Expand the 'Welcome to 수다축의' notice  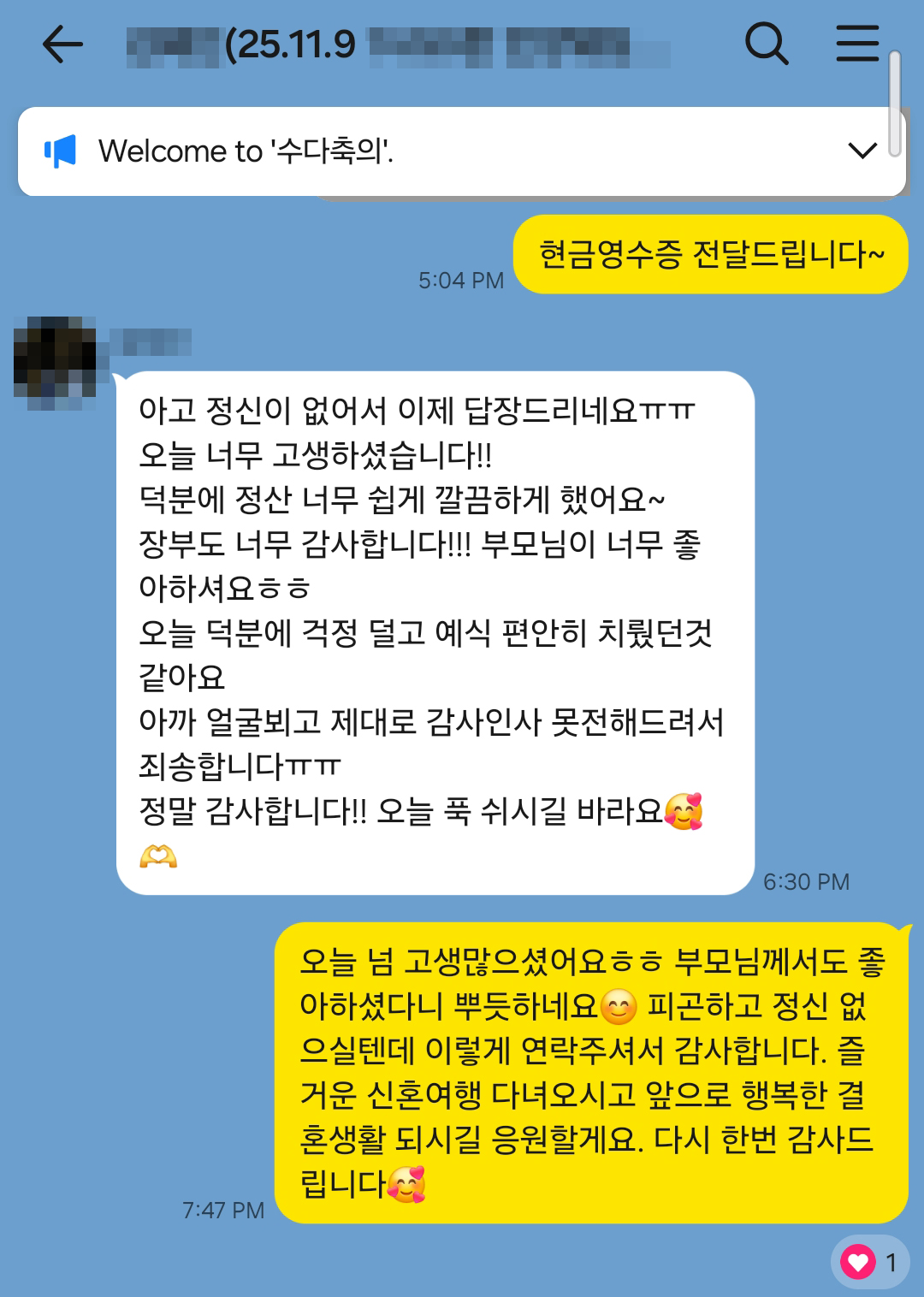[862, 151]
